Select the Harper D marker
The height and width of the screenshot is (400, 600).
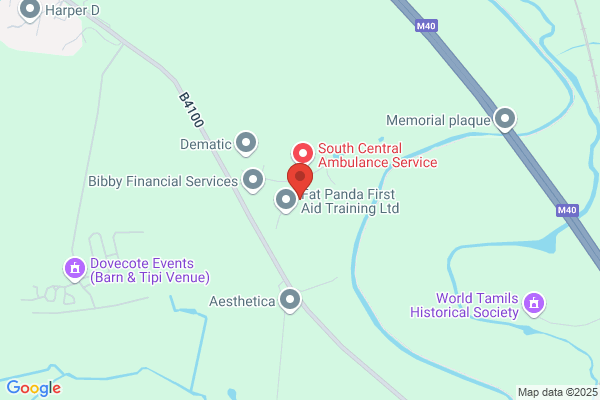(30, 10)
